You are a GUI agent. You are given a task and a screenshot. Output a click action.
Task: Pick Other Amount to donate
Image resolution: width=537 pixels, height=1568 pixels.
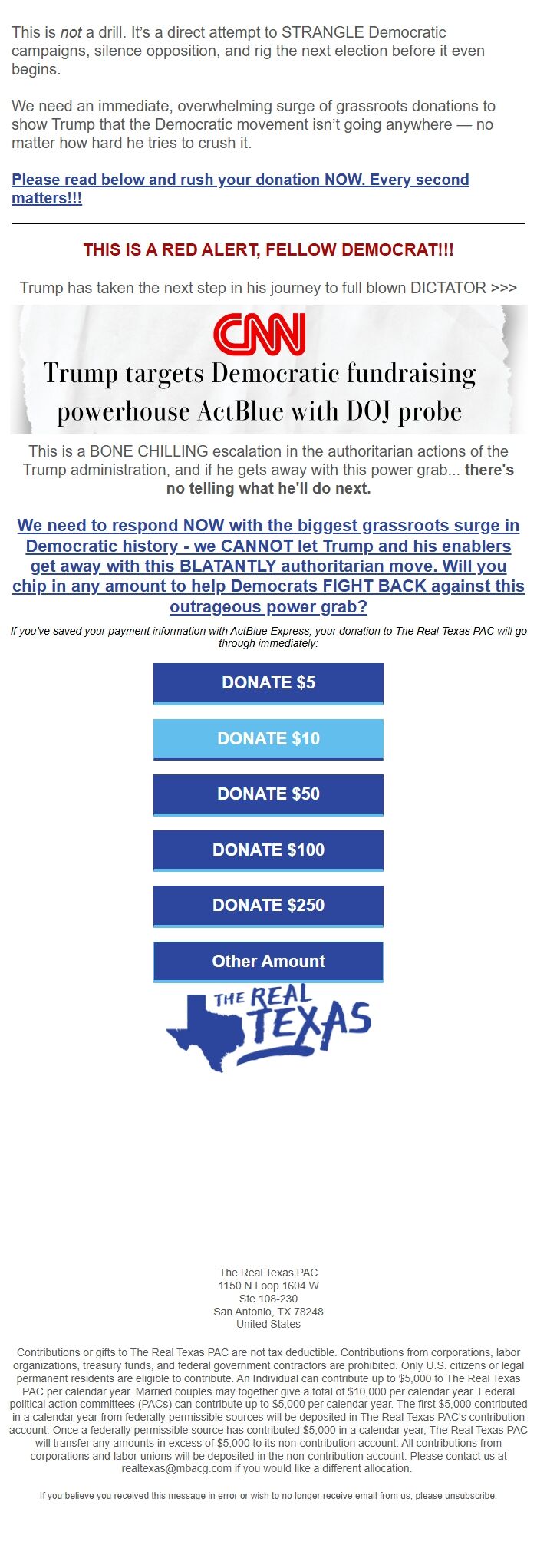(268, 962)
